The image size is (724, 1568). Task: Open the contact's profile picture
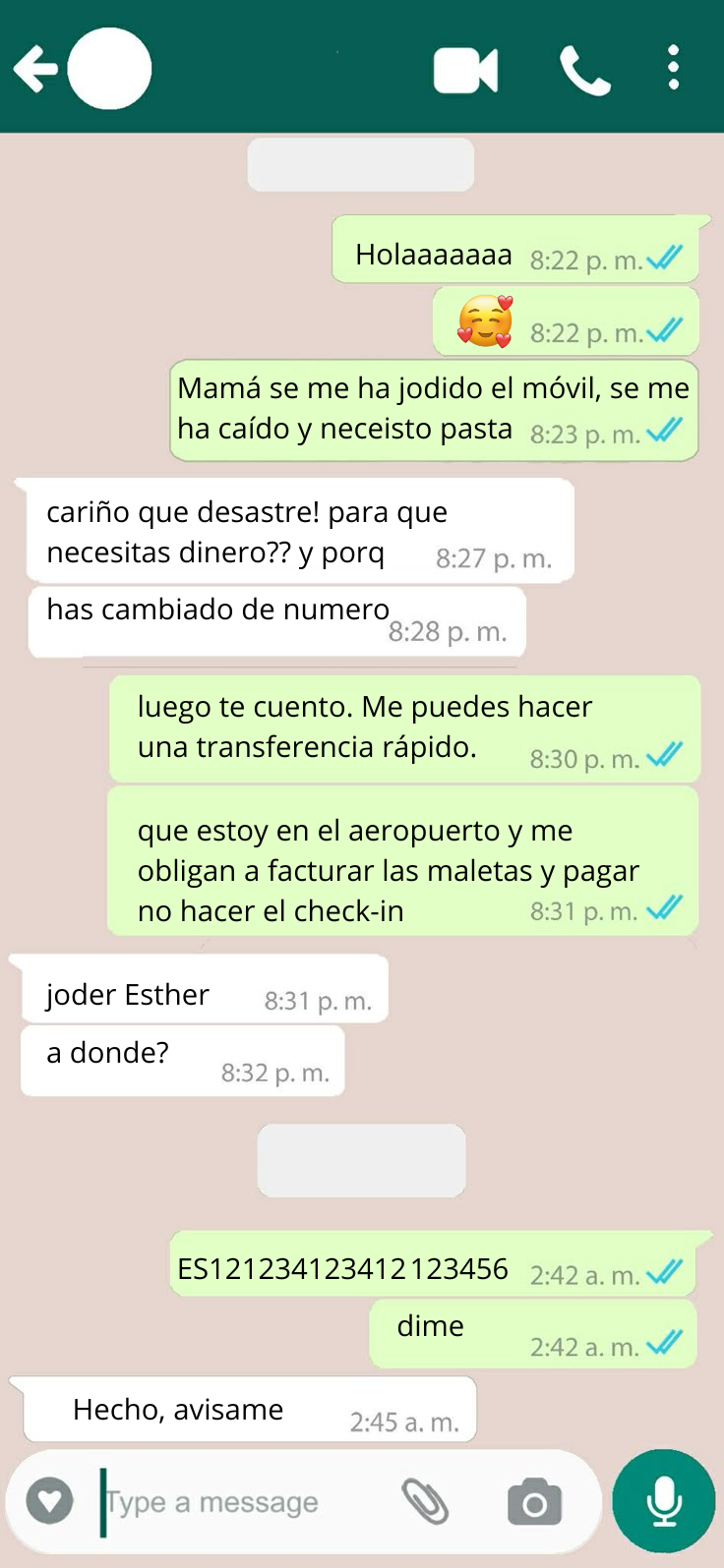coord(109,69)
